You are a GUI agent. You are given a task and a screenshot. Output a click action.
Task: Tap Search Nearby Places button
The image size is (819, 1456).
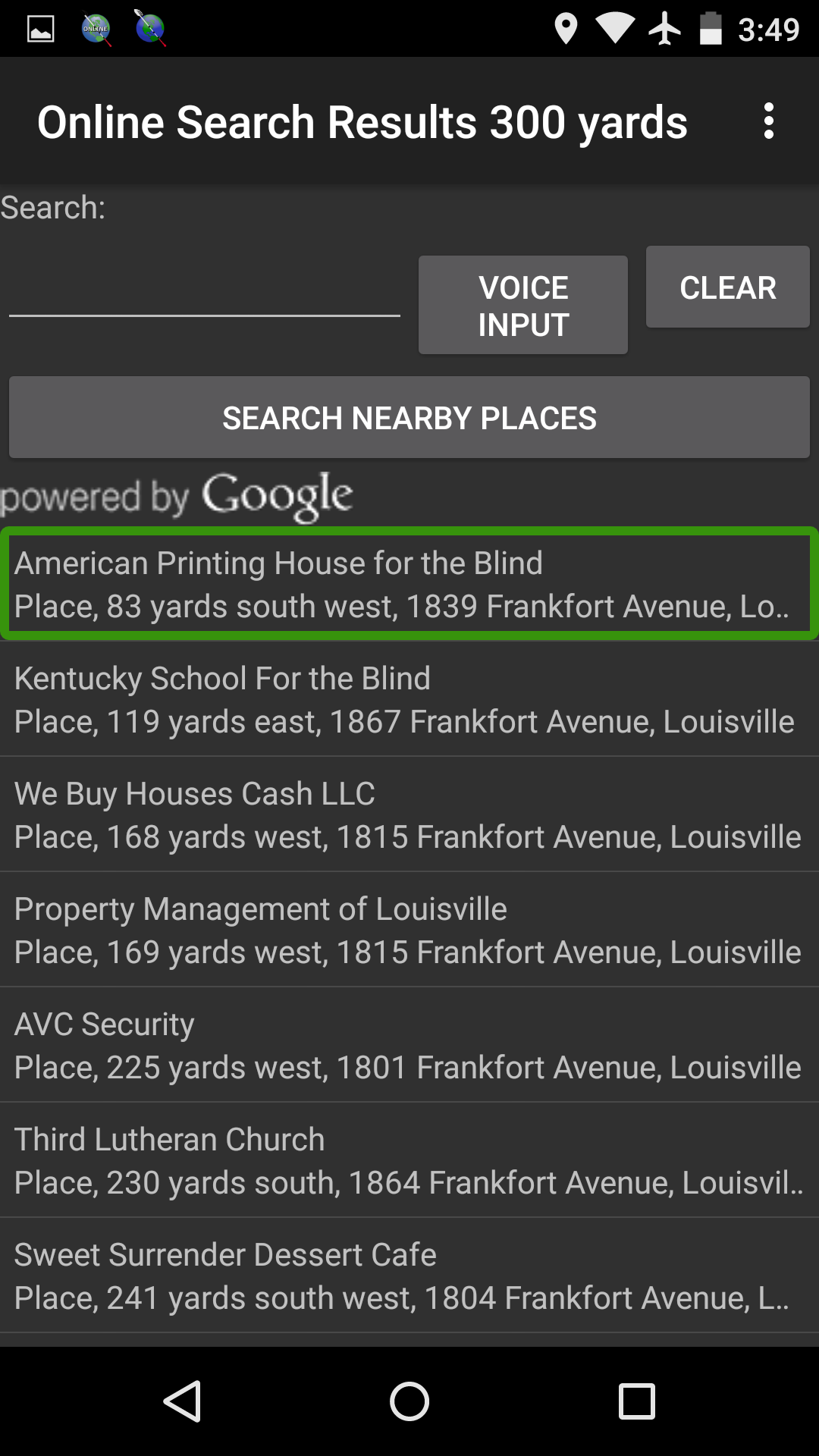(409, 418)
